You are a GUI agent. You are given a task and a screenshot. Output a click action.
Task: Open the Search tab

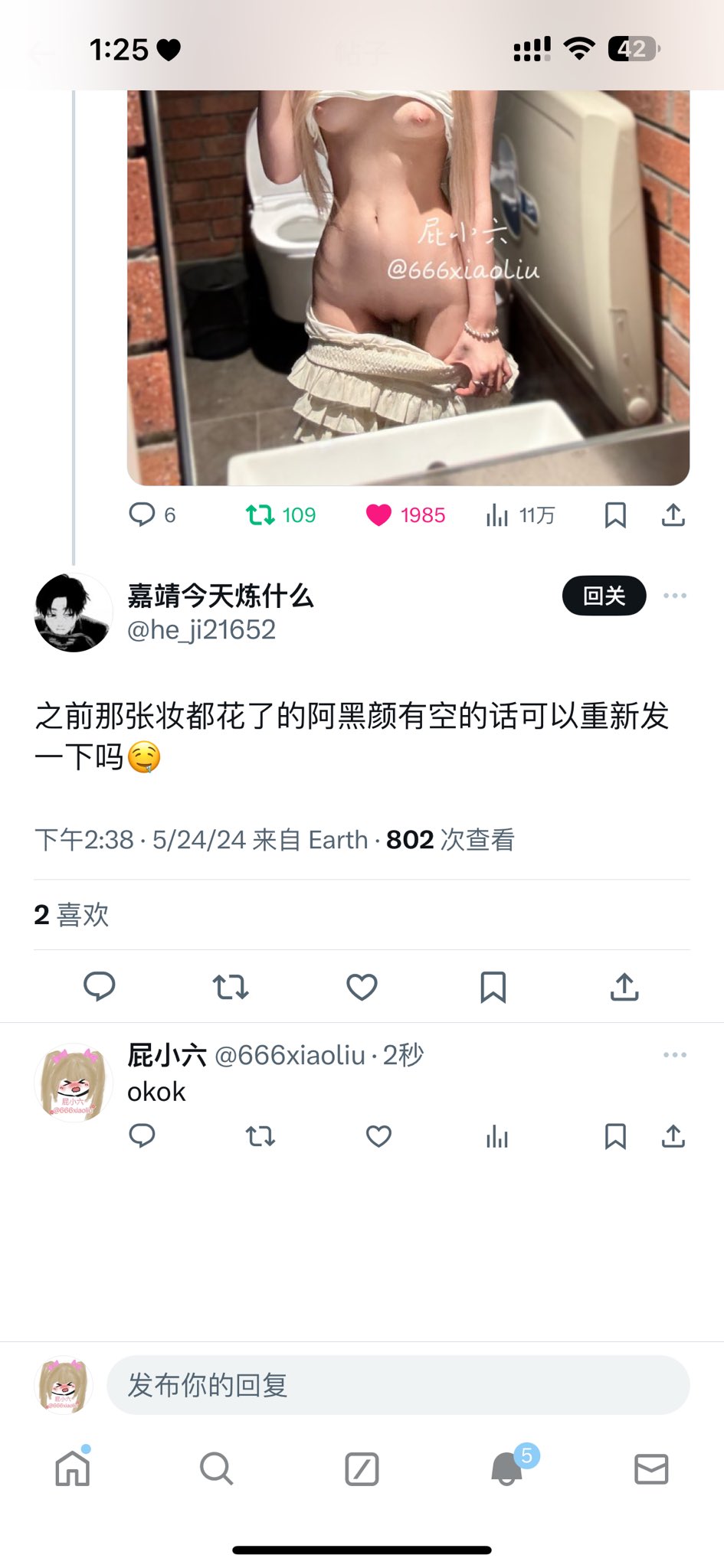point(217,1468)
